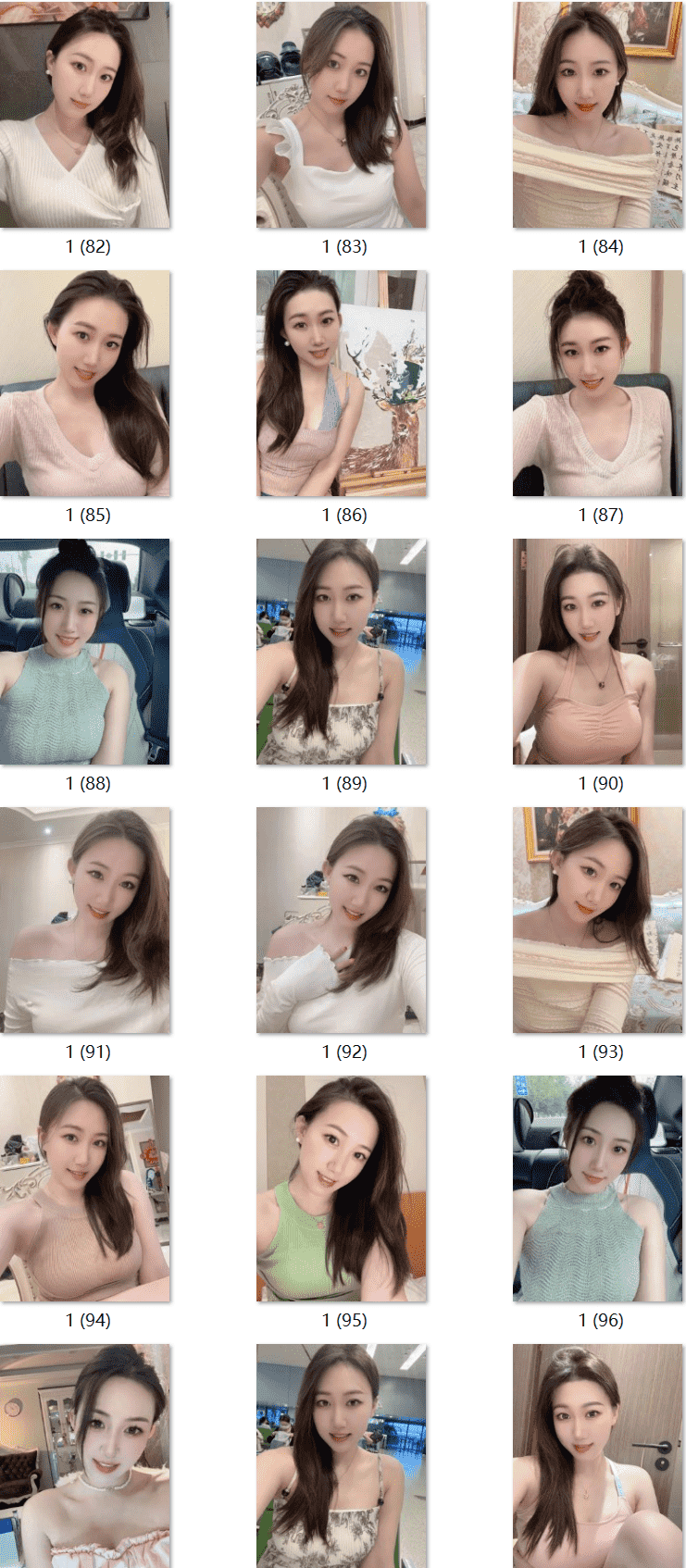View the photo 1 (93)
The width and height of the screenshot is (686, 1568).
pos(598,920)
